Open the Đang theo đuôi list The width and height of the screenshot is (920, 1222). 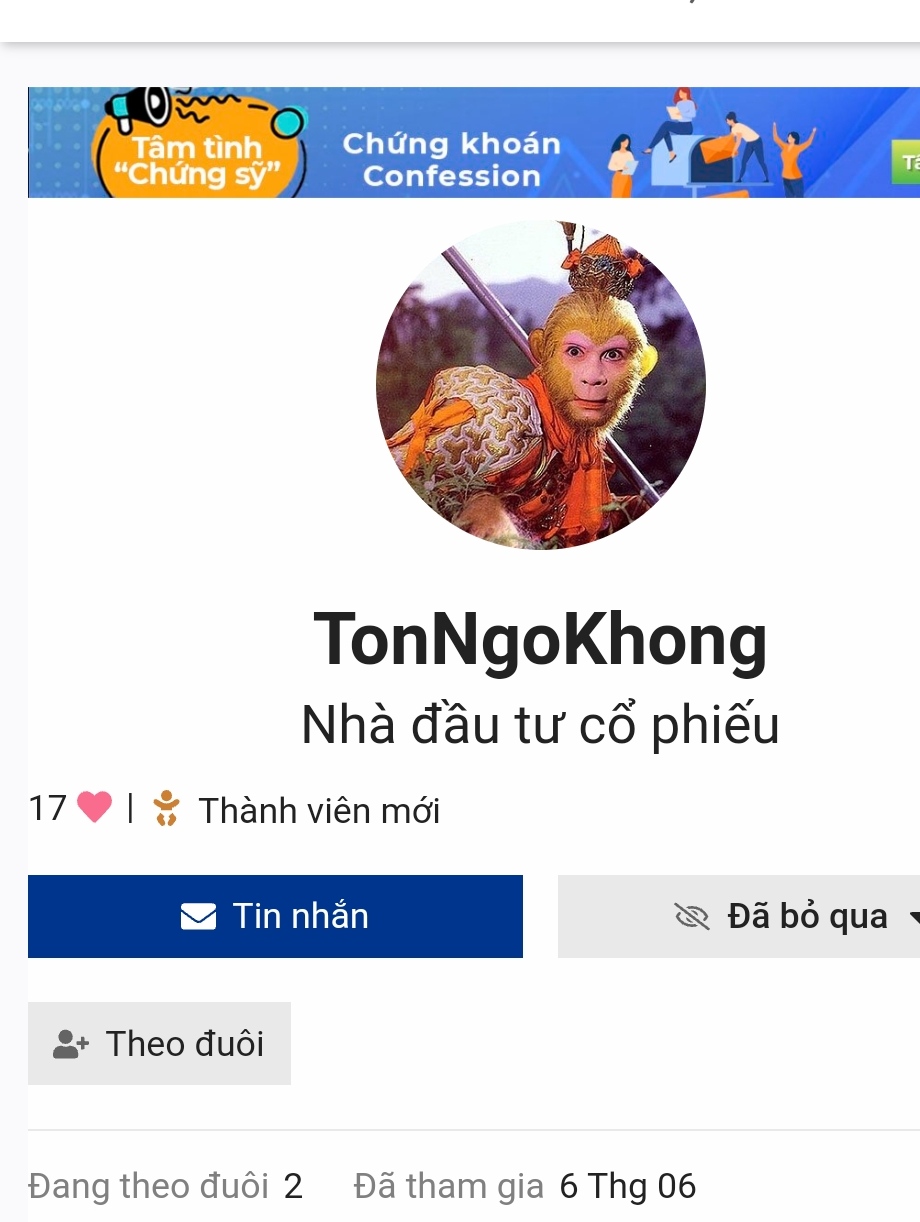(x=165, y=1186)
